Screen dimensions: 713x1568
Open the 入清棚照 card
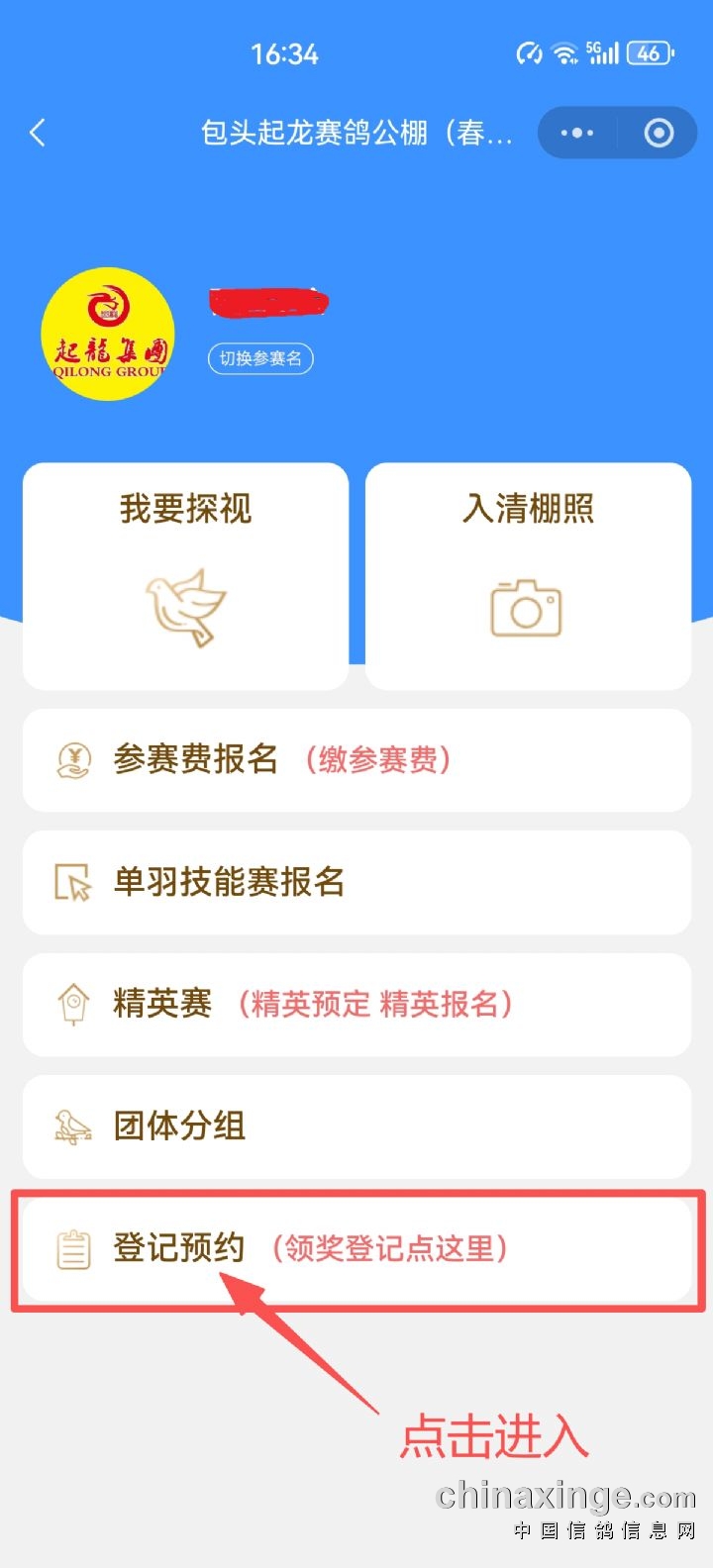pyautogui.click(x=528, y=576)
